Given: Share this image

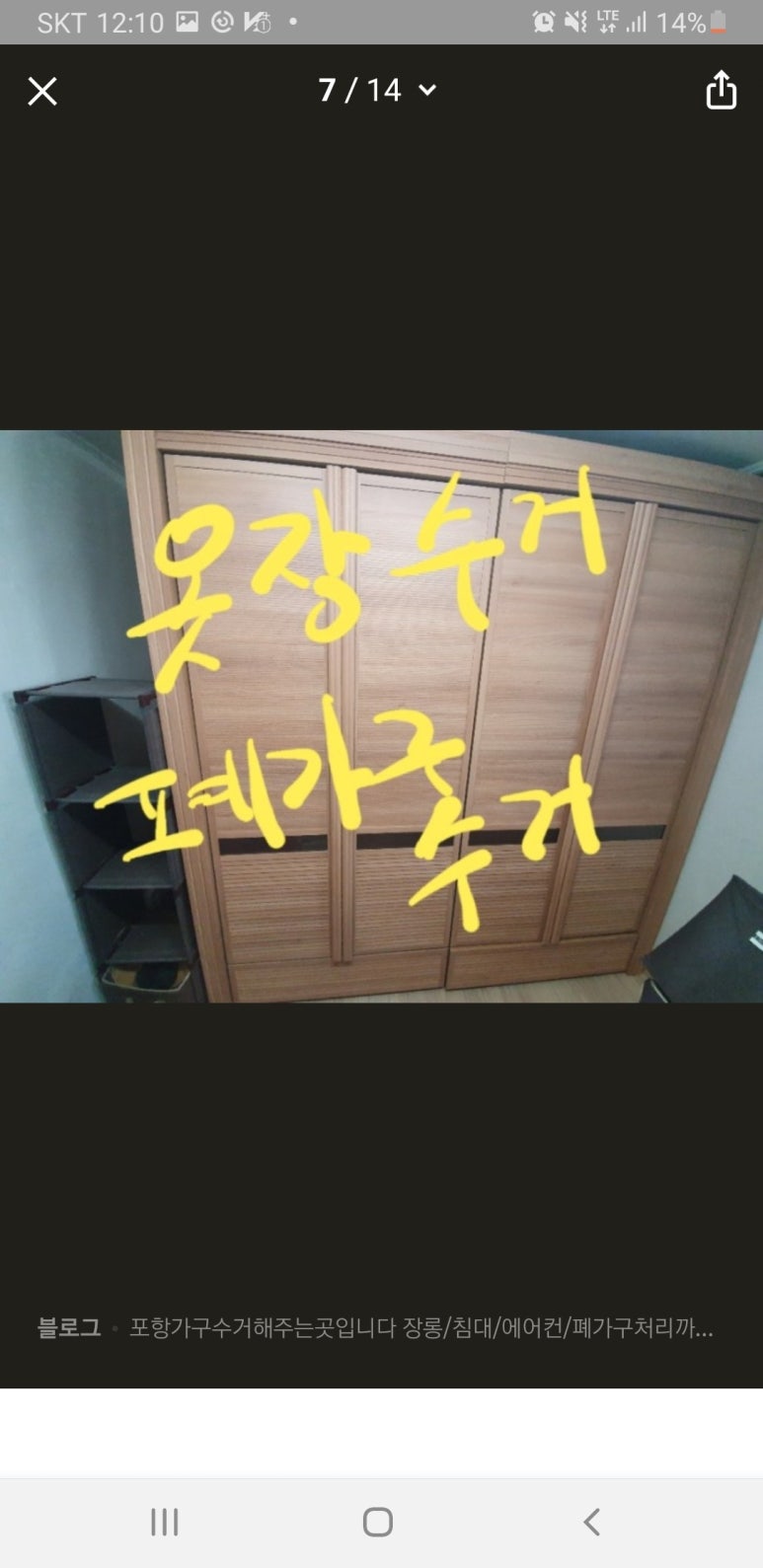Looking at the screenshot, I should [x=721, y=91].
